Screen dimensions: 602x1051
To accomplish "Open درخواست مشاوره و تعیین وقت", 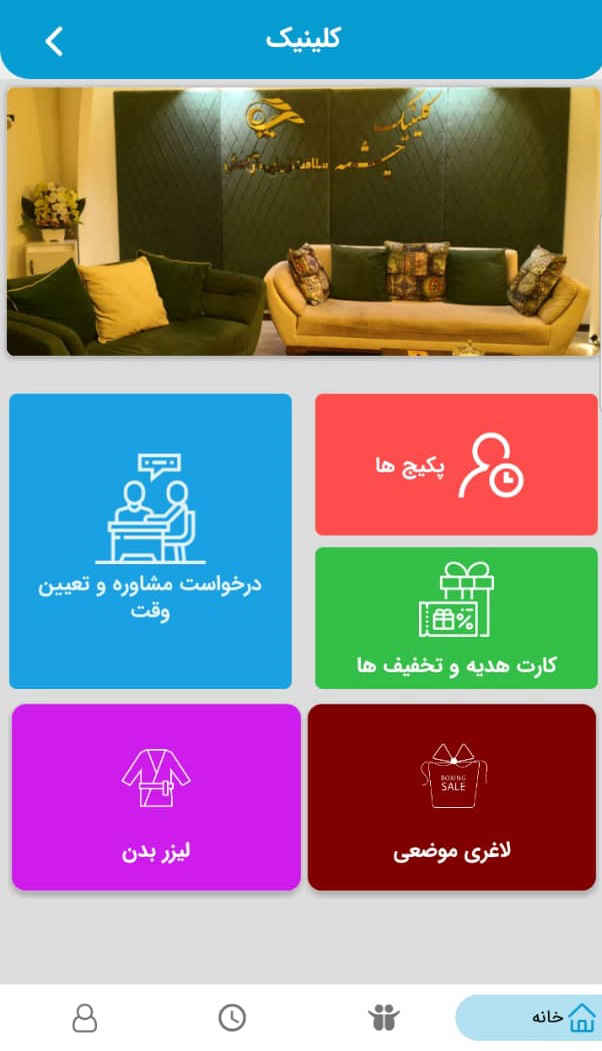I will click(x=150, y=541).
